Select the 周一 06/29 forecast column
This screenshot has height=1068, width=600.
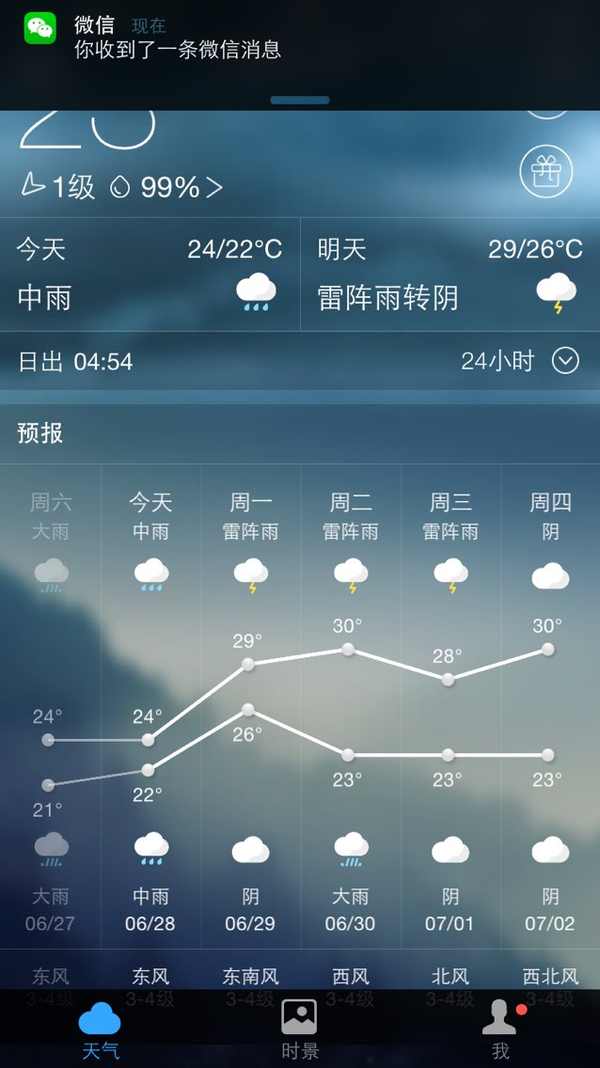click(x=251, y=706)
